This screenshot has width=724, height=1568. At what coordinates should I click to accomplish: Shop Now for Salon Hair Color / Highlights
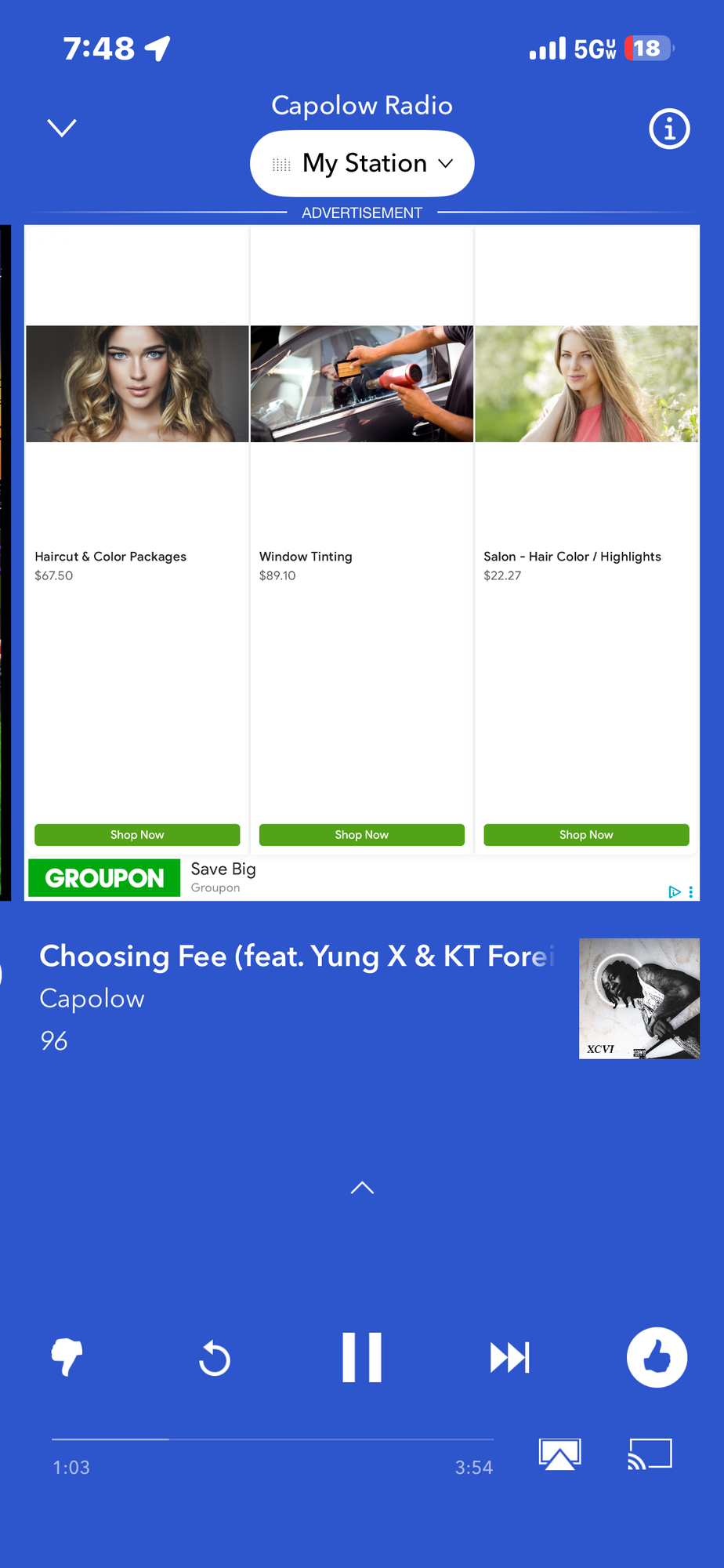586,835
